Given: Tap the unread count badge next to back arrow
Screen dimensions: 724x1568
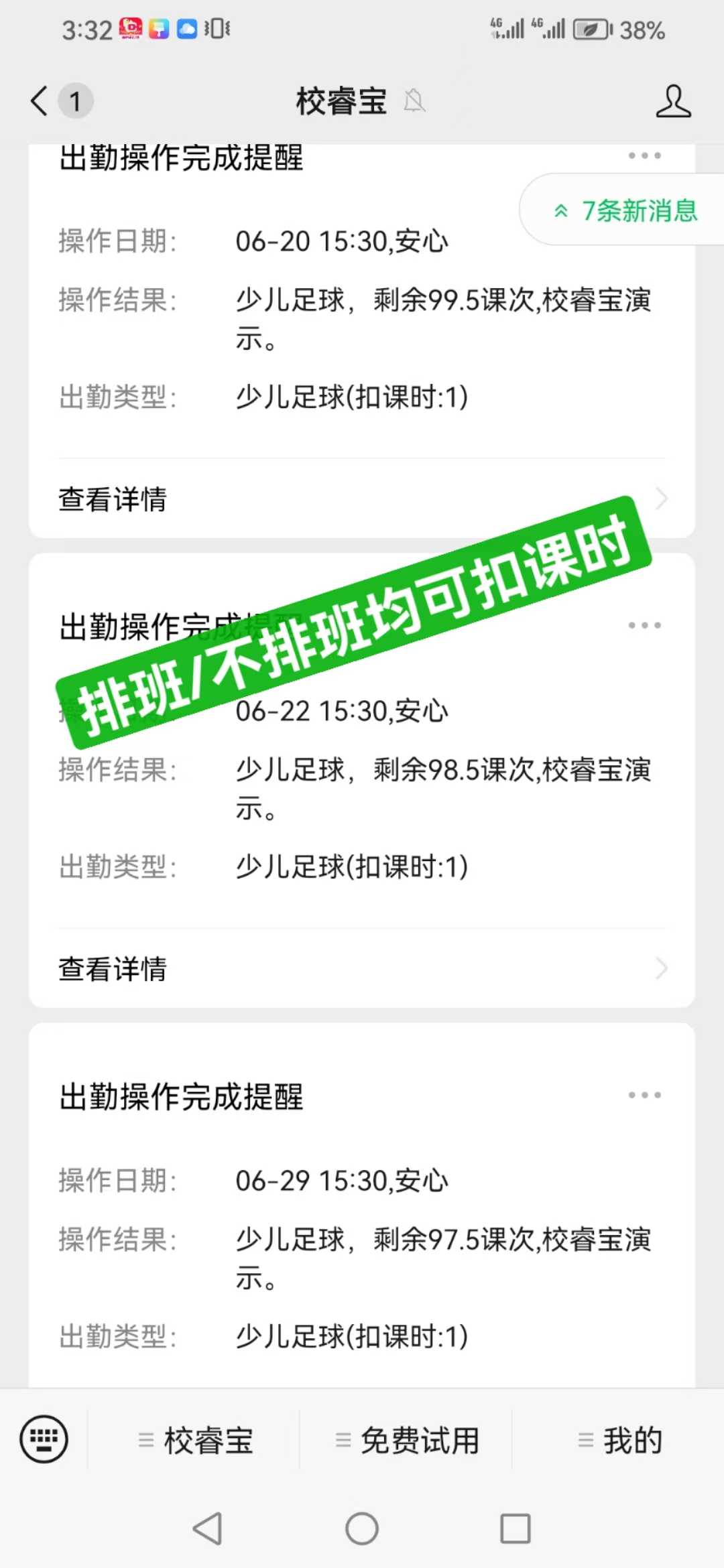Looking at the screenshot, I should click(76, 101).
